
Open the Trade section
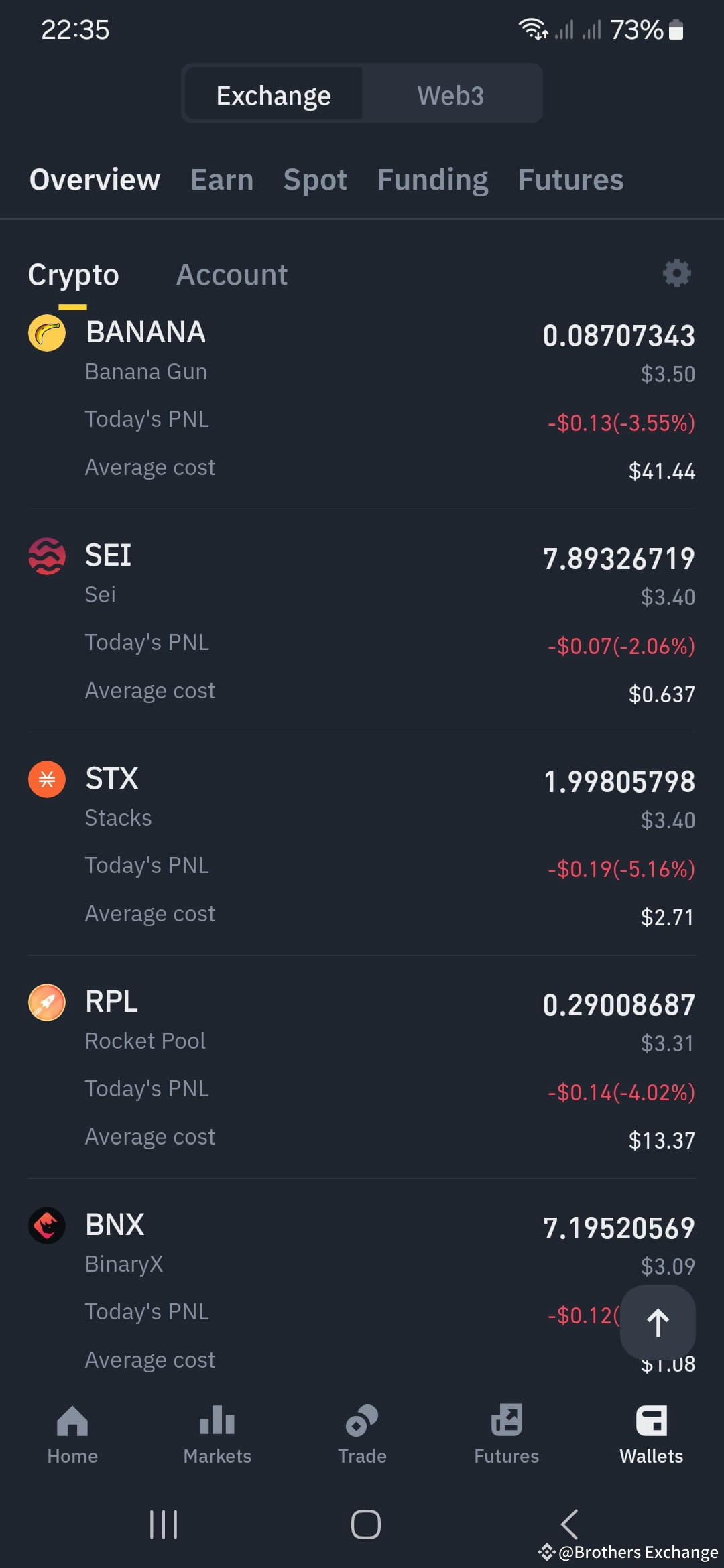tap(362, 1435)
